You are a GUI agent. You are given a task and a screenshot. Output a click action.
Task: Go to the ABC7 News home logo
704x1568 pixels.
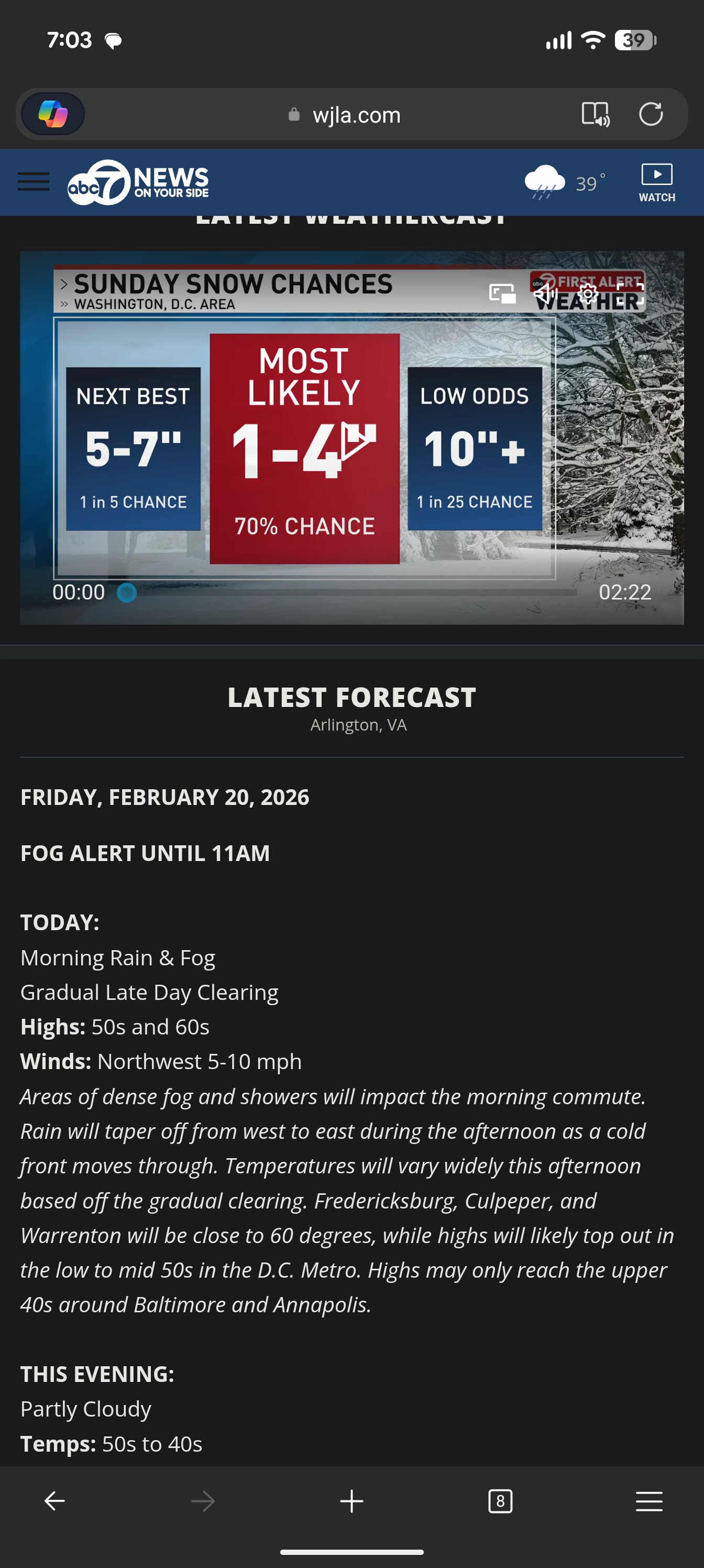point(138,182)
